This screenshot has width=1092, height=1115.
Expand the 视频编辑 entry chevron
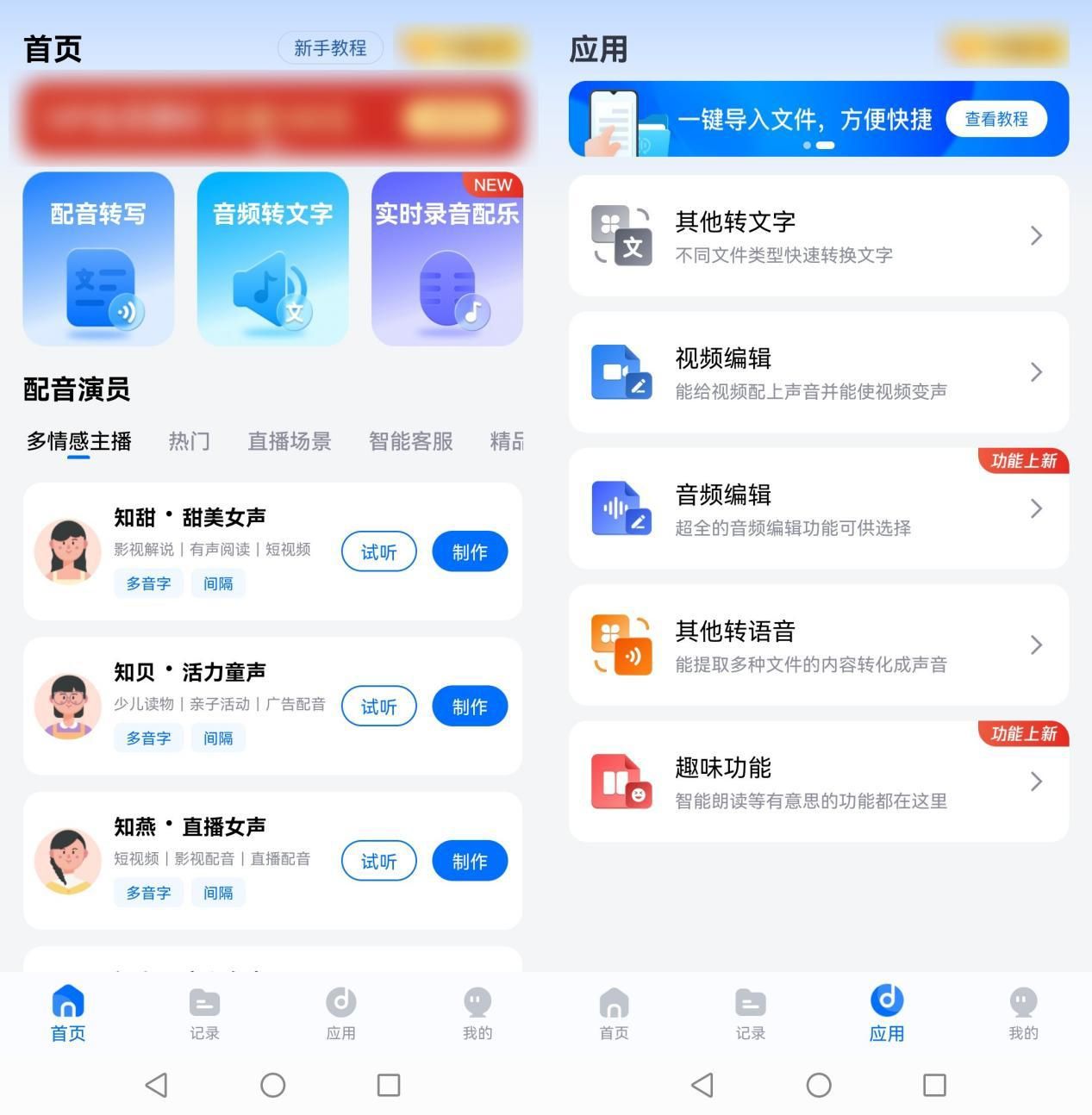pos(1037,371)
